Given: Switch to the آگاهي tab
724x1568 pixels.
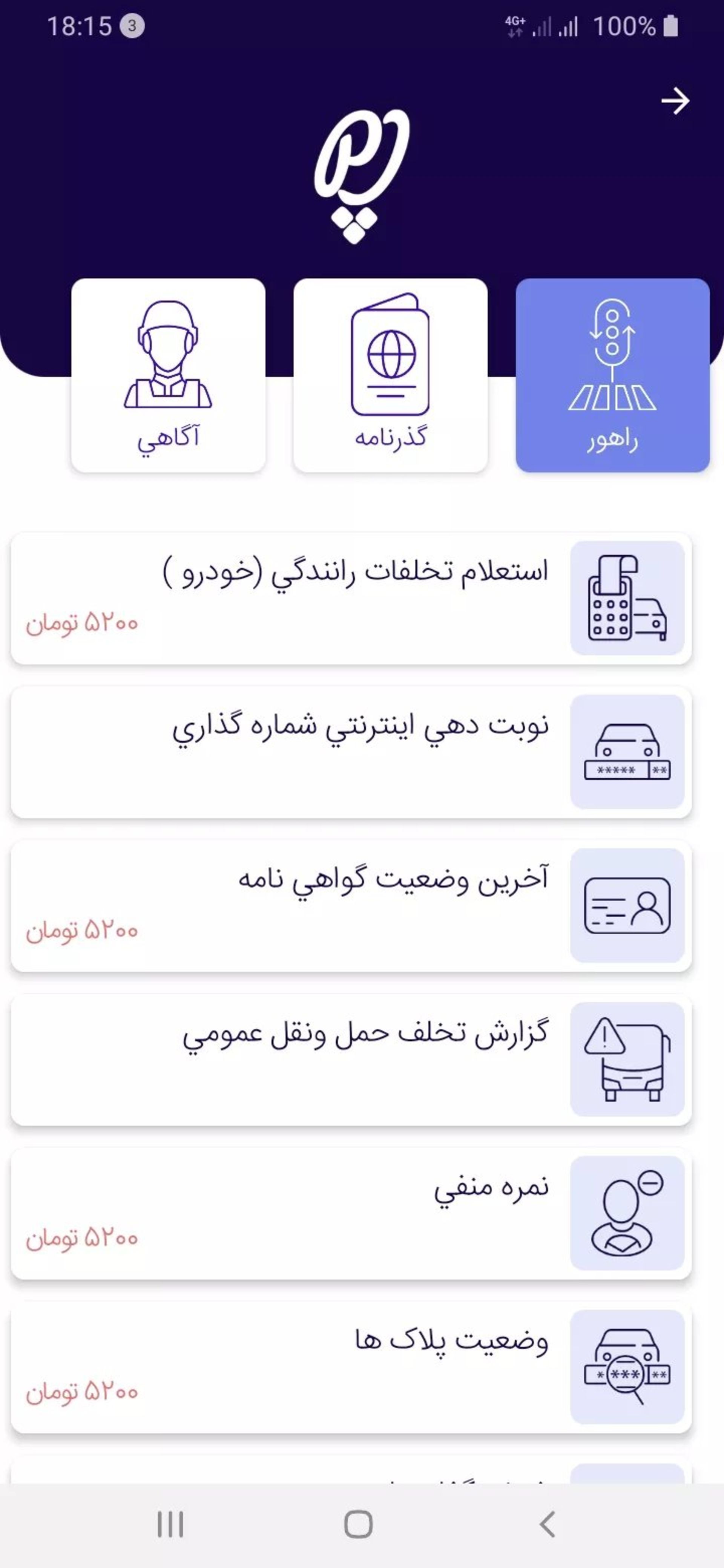Looking at the screenshot, I should [168, 375].
